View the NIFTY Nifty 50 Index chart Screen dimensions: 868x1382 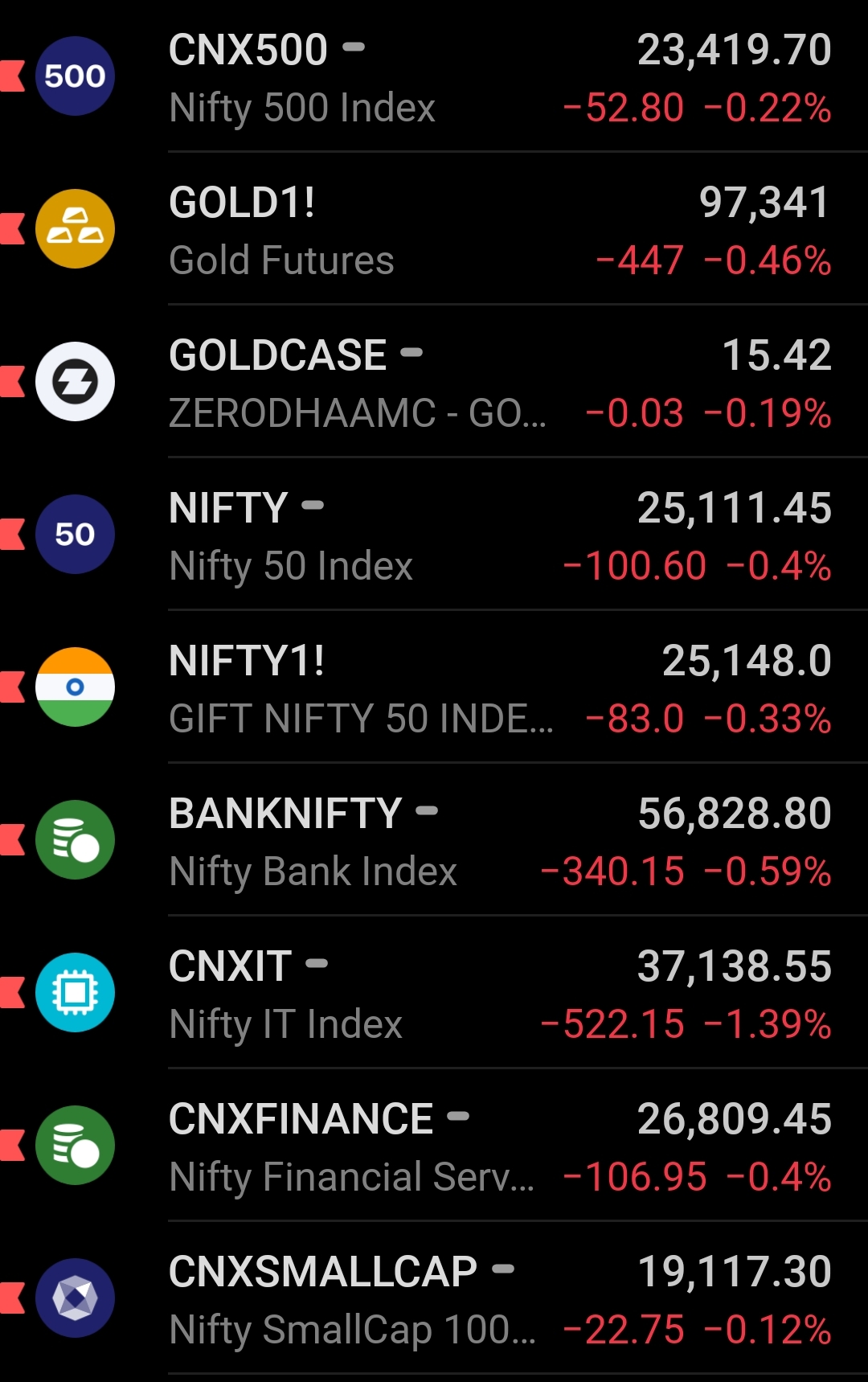[x=434, y=535]
